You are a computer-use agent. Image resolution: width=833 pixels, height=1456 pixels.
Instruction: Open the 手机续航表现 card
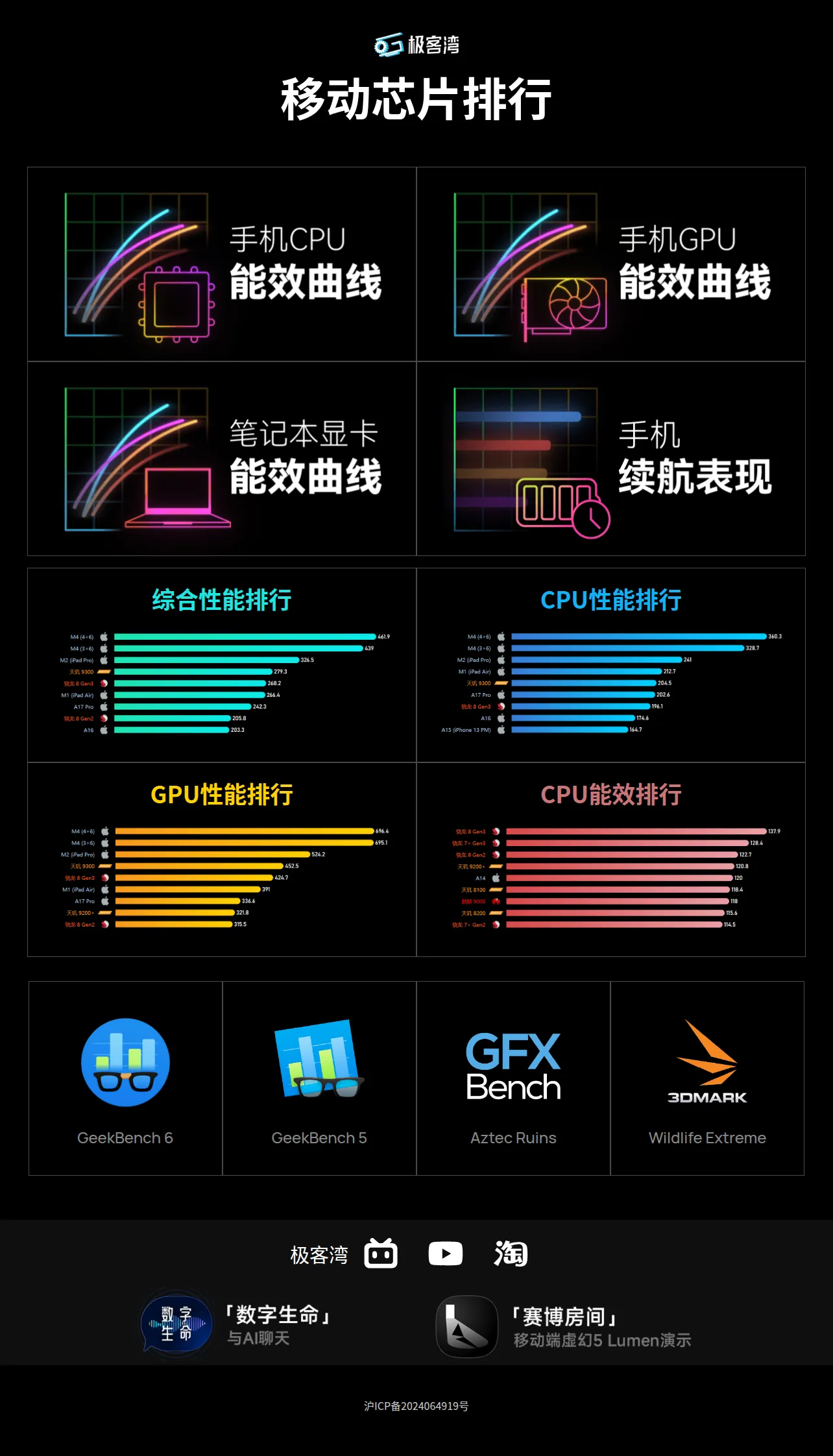point(611,459)
